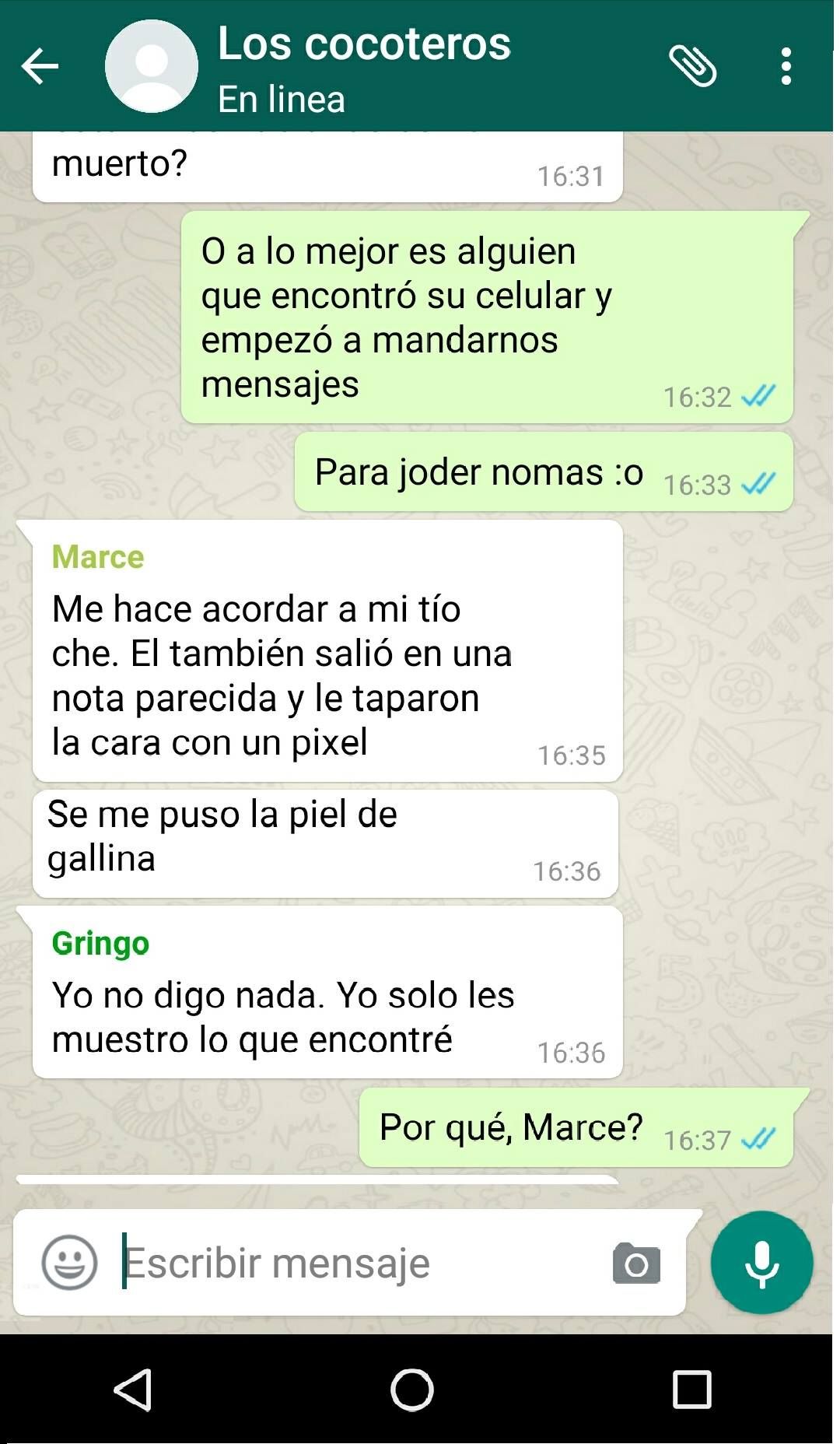
Task: Open Los cocoteros group info
Action: pyautogui.click(x=364, y=66)
